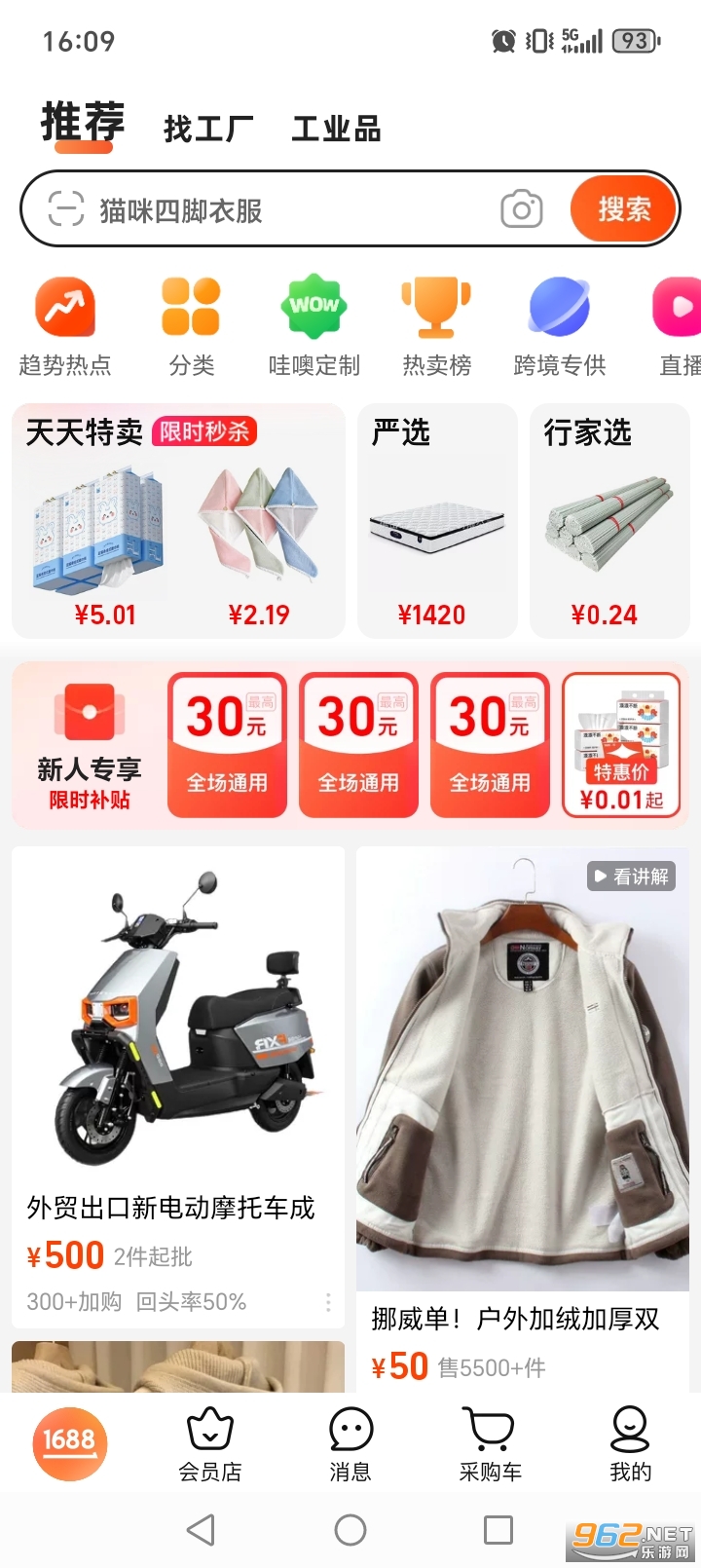The image size is (701, 1568).
Task: Open the 行家选 card
Action: pyautogui.click(x=609, y=521)
